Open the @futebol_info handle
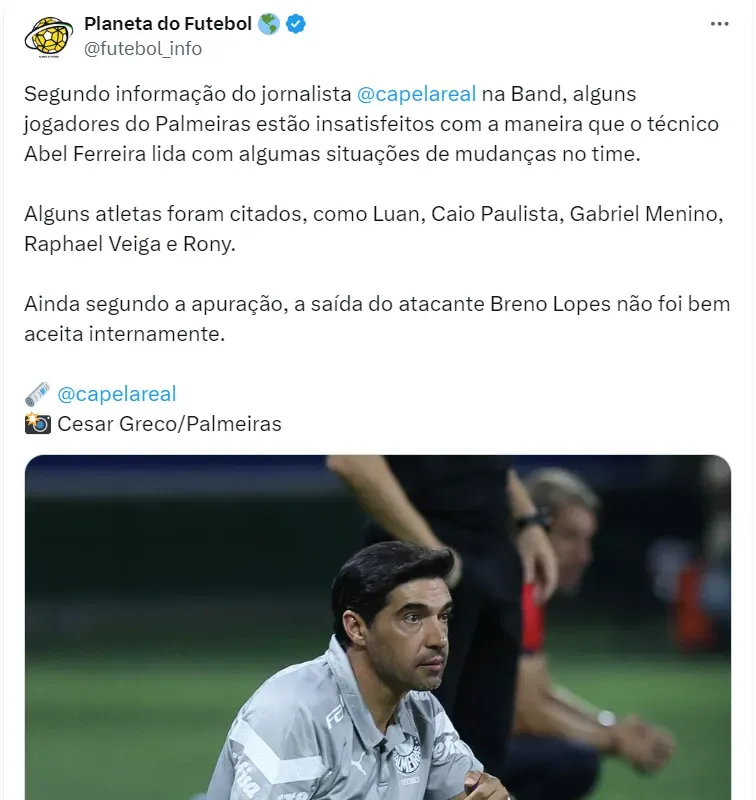The image size is (756, 800). coord(143,48)
